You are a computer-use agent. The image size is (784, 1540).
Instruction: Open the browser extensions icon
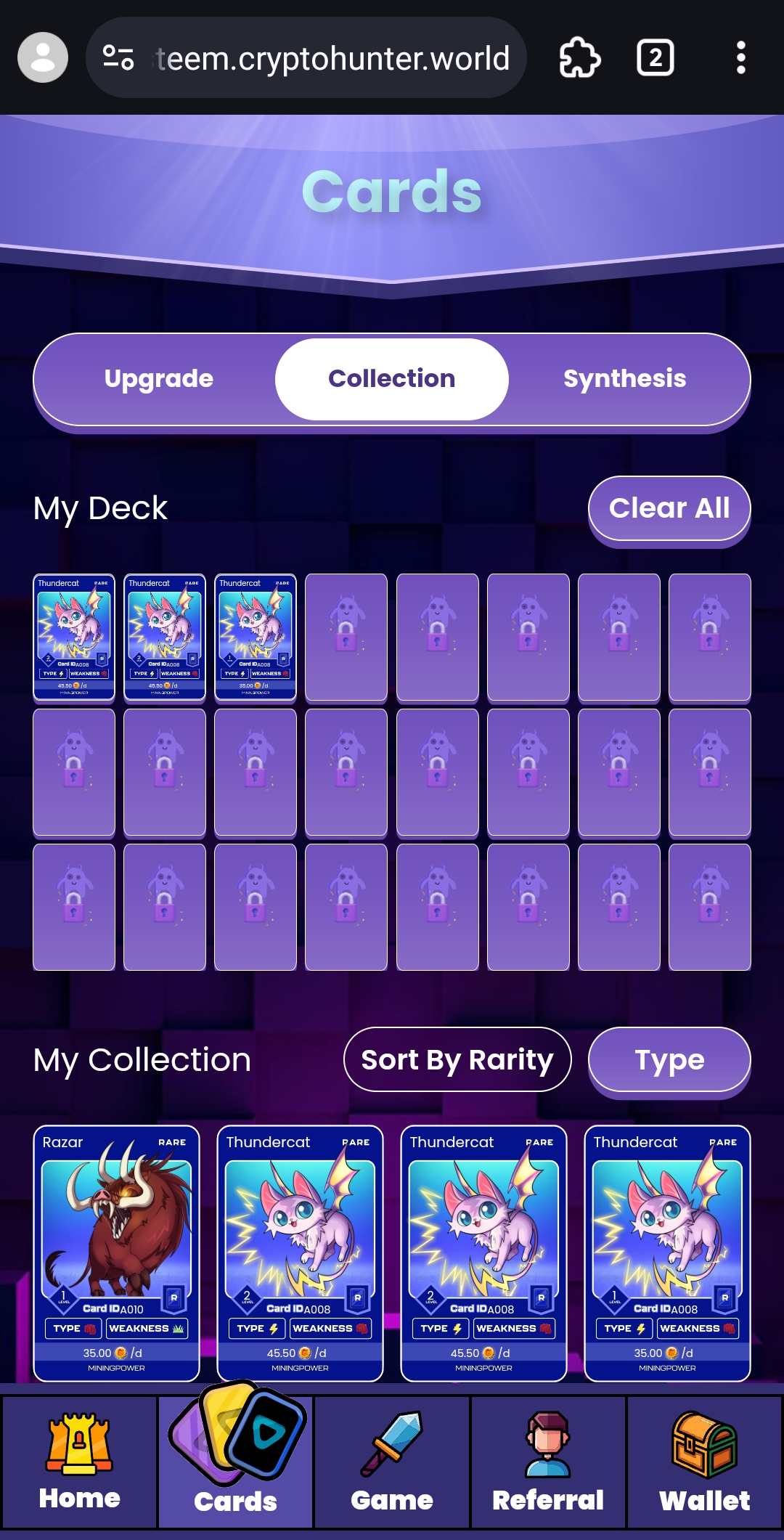pyautogui.click(x=579, y=57)
